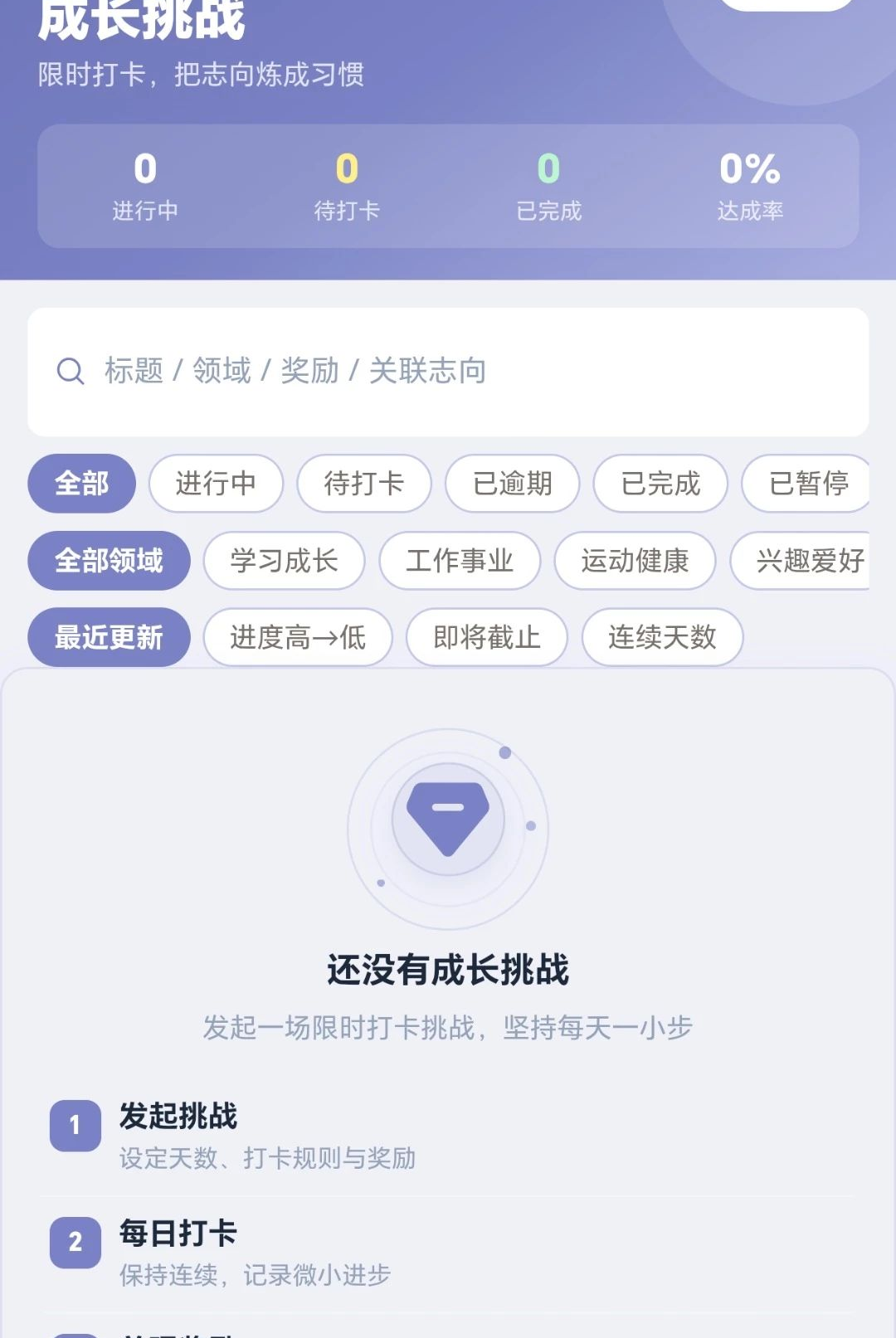
Task: Filter by 已暂停 status
Action: pyautogui.click(x=806, y=484)
